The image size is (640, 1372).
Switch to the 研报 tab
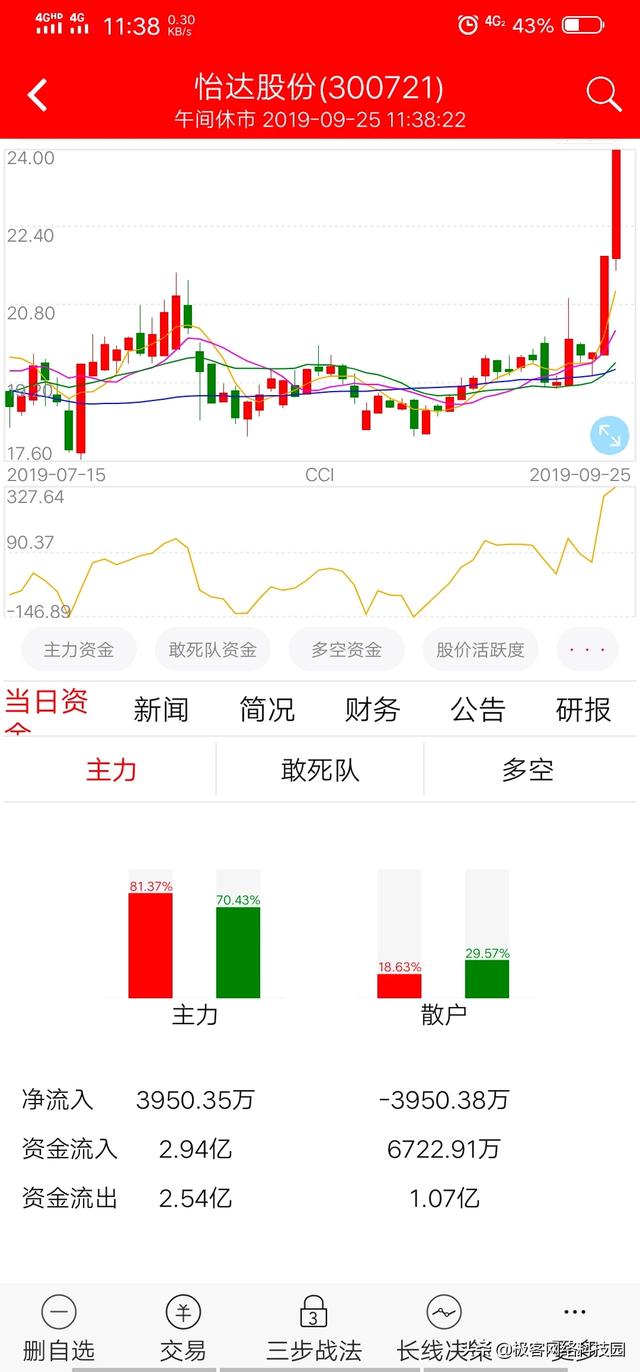[x=584, y=710]
